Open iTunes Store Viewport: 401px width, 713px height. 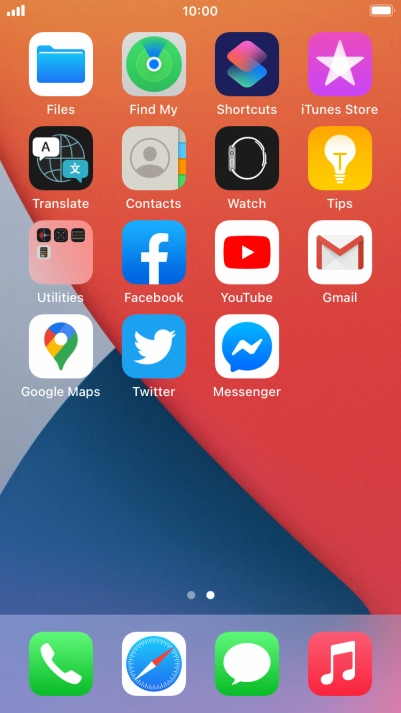[x=340, y=64]
